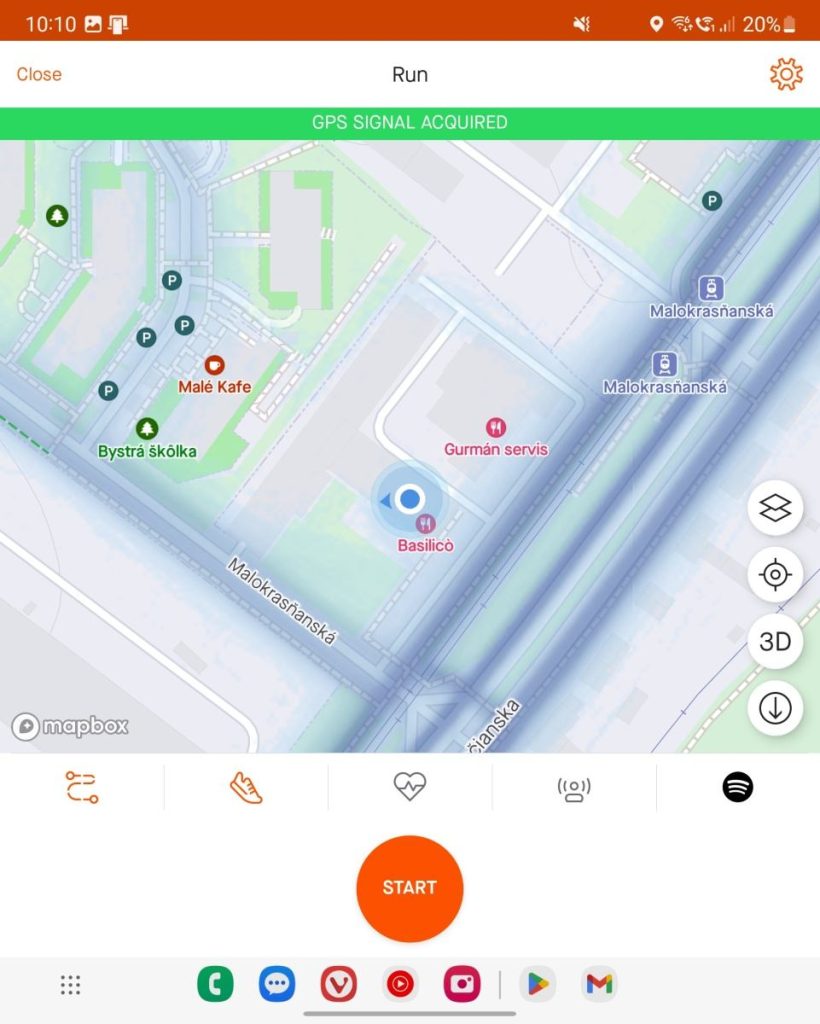Open the app drawer grid
820x1024 pixels.
(x=70, y=984)
